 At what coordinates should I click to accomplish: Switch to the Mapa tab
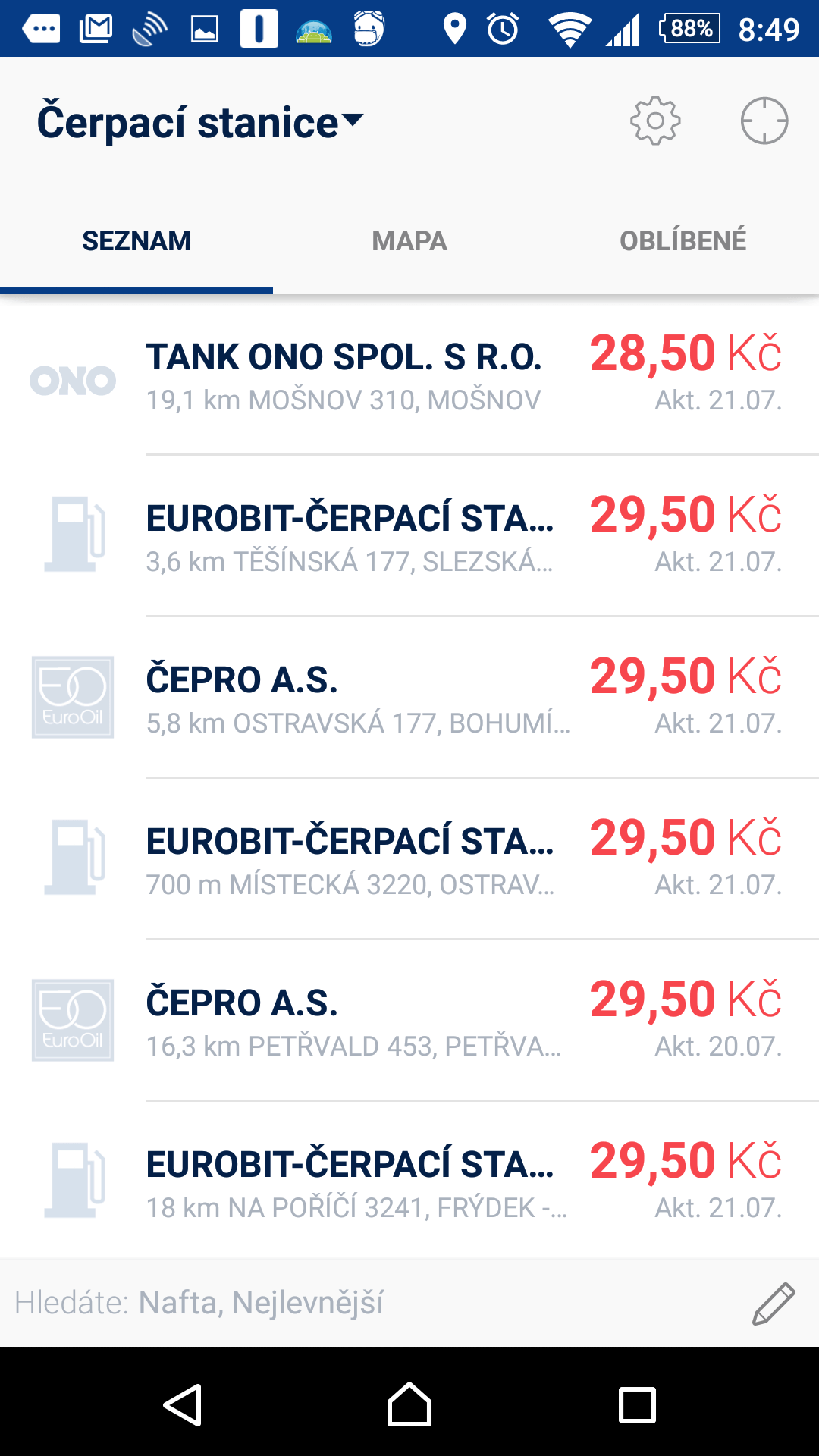409,241
